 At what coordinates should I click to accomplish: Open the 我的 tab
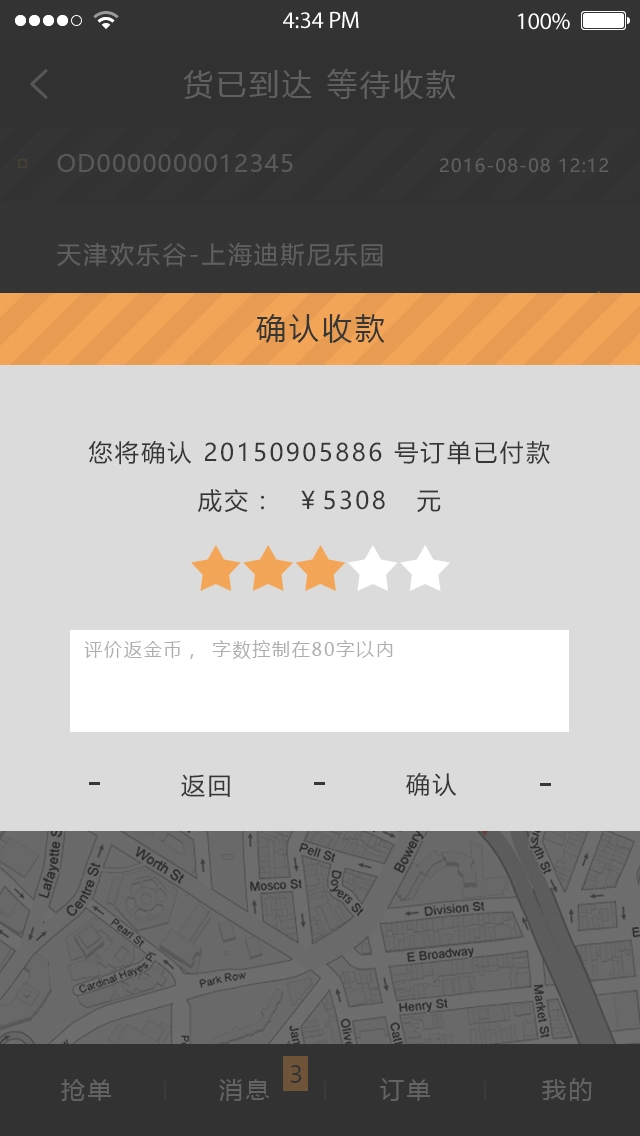point(566,1090)
